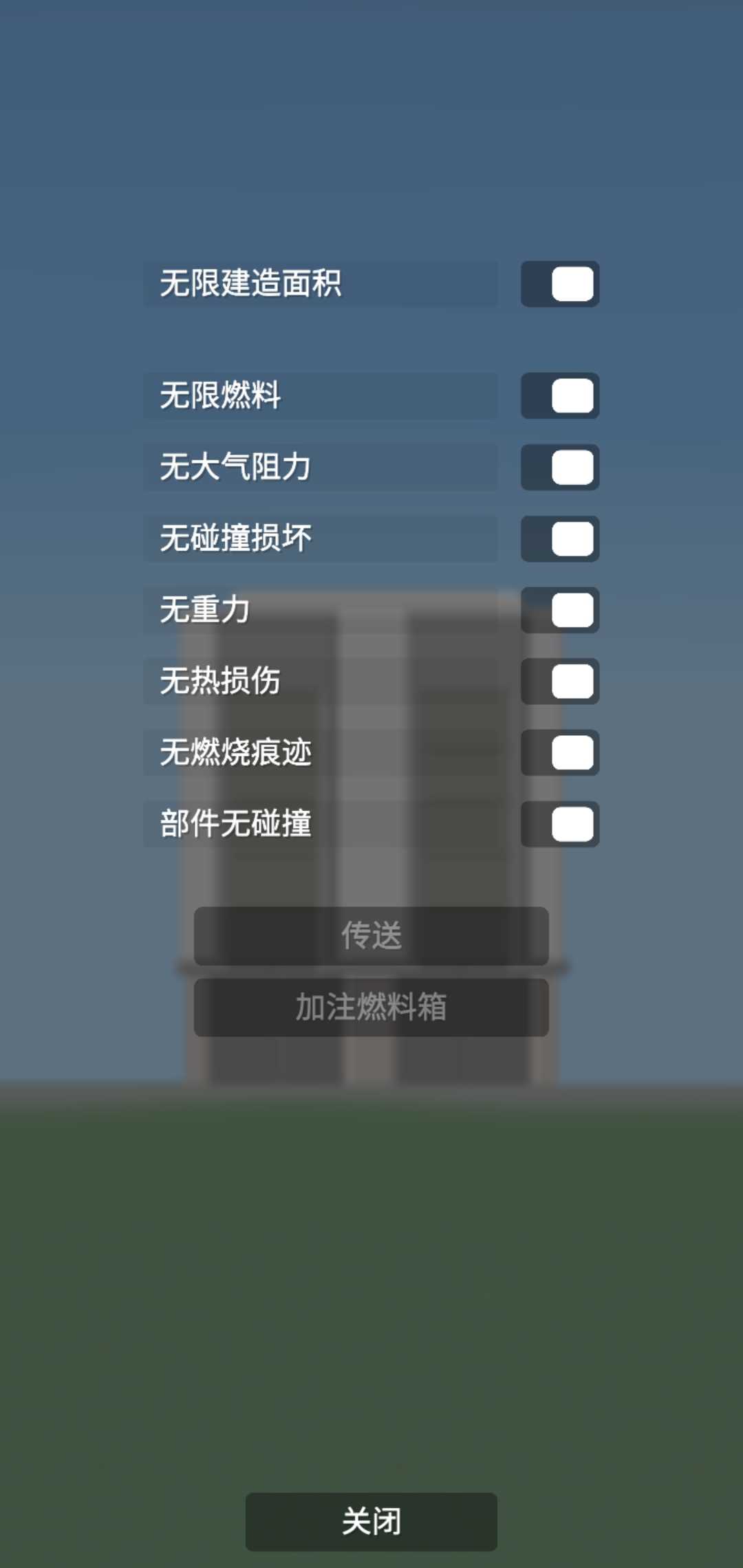Toggle the 无限建造面积 switch

coord(559,284)
